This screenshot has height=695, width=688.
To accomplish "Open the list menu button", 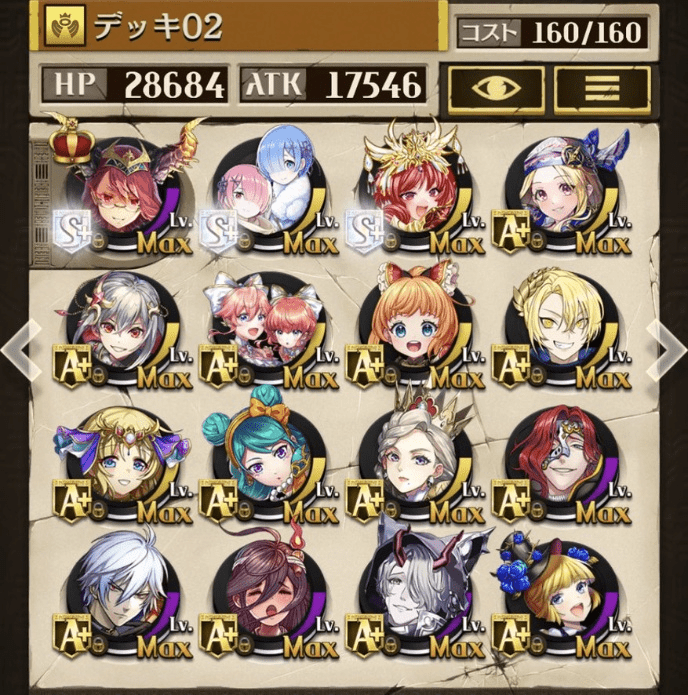I will pyautogui.click(x=602, y=88).
